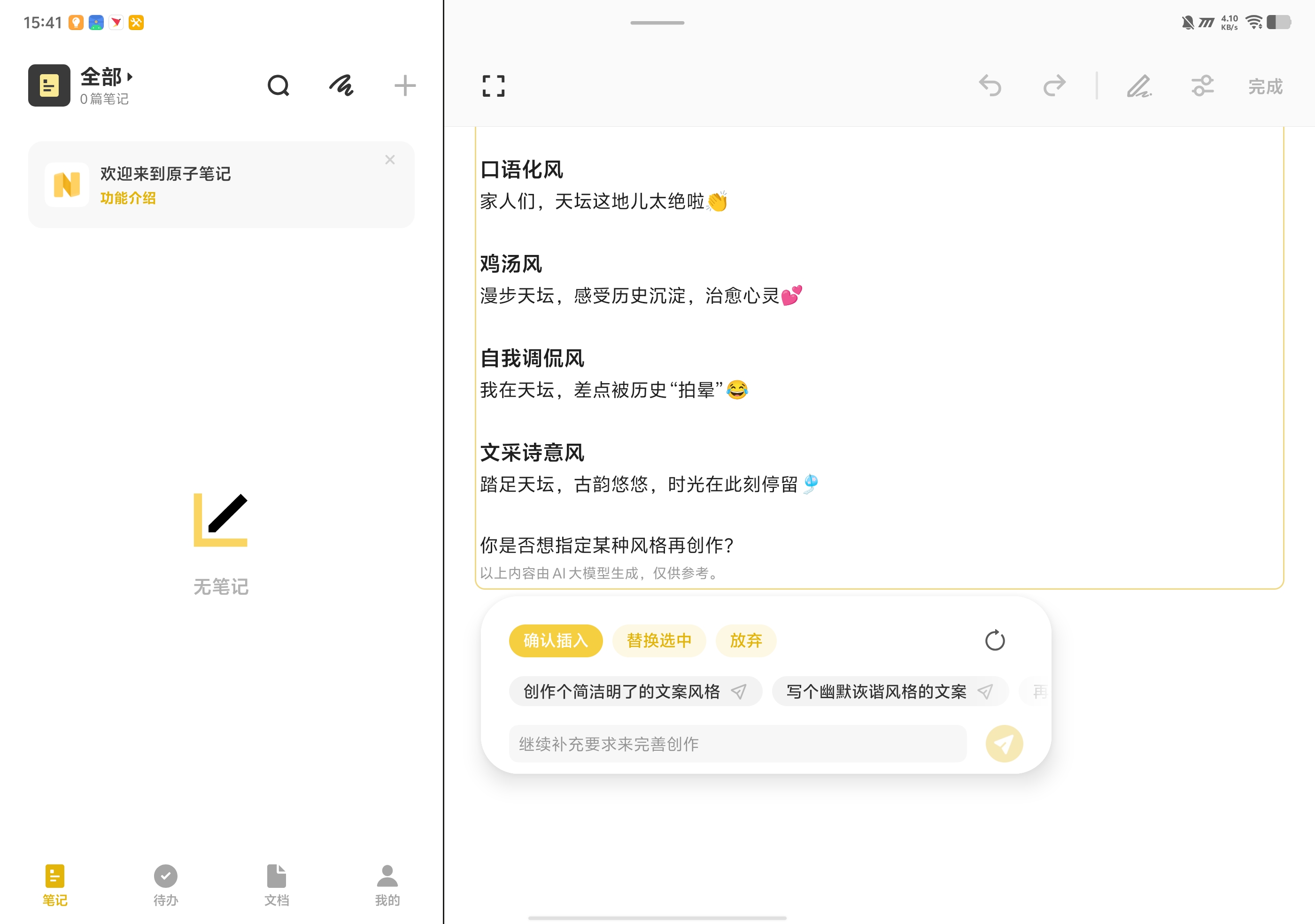Choose 替换选中 to replace selection

(x=658, y=640)
